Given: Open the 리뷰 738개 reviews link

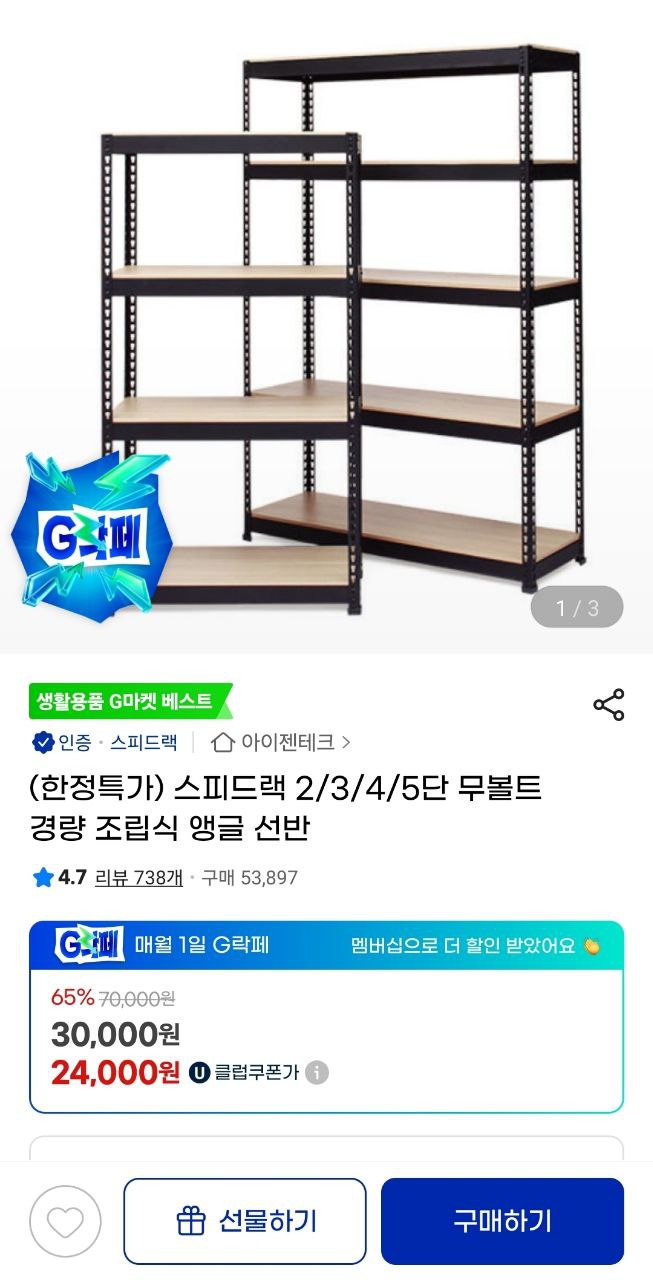Looking at the screenshot, I should click(x=138, y=878).
